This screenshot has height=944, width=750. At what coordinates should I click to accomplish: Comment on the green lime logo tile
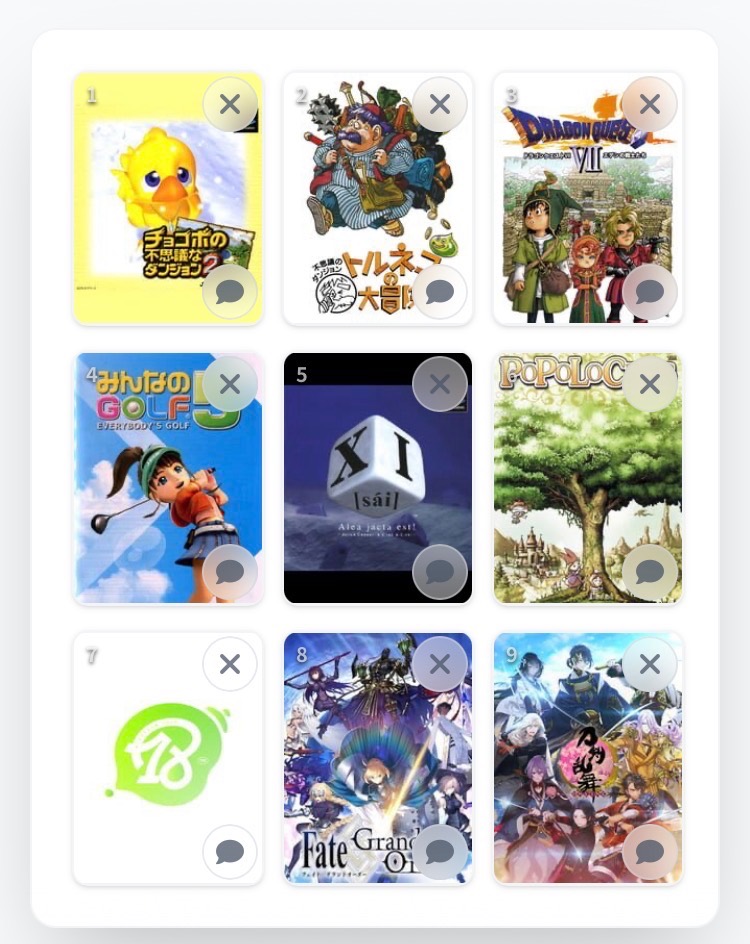pos(230,852)
